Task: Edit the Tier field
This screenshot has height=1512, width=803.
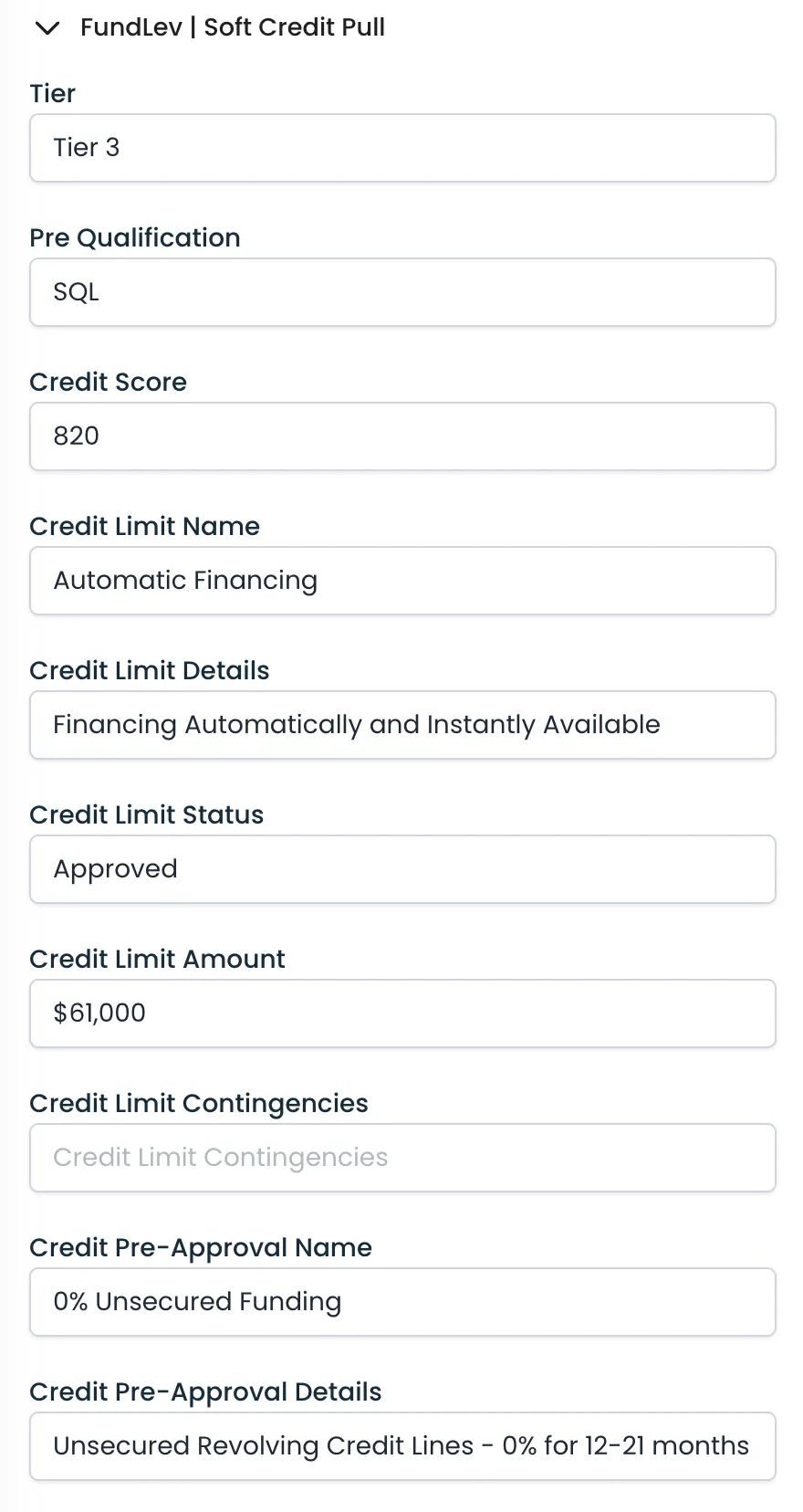Action: pos(402,148)
